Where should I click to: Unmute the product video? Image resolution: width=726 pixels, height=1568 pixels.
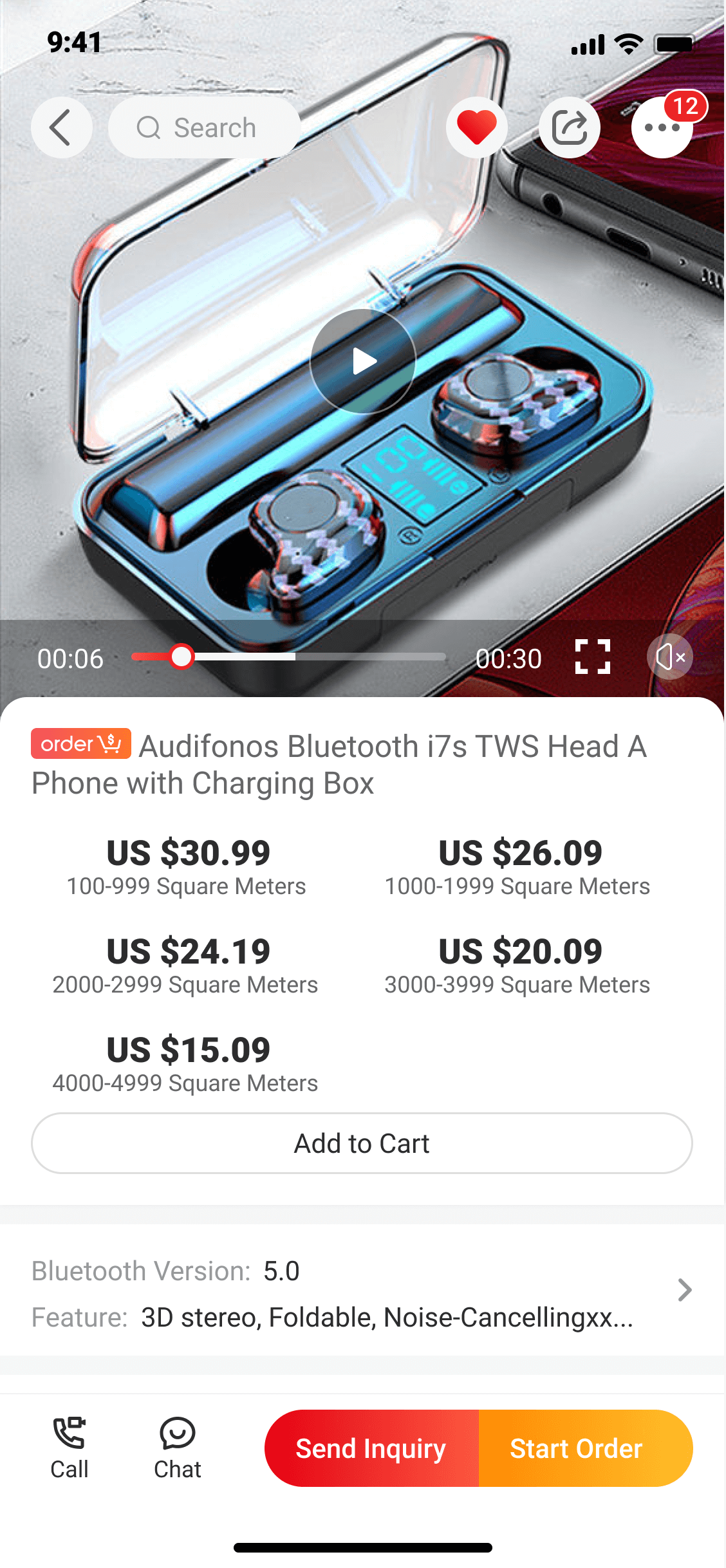(x=669, y=657)
